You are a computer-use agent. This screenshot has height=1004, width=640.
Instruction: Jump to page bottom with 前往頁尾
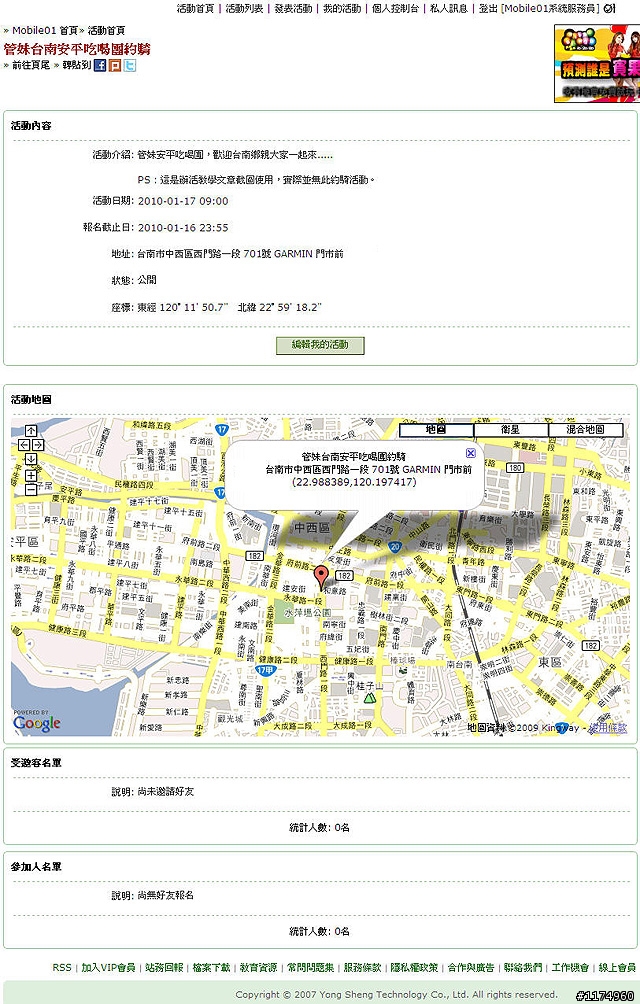tap(30, 65)
